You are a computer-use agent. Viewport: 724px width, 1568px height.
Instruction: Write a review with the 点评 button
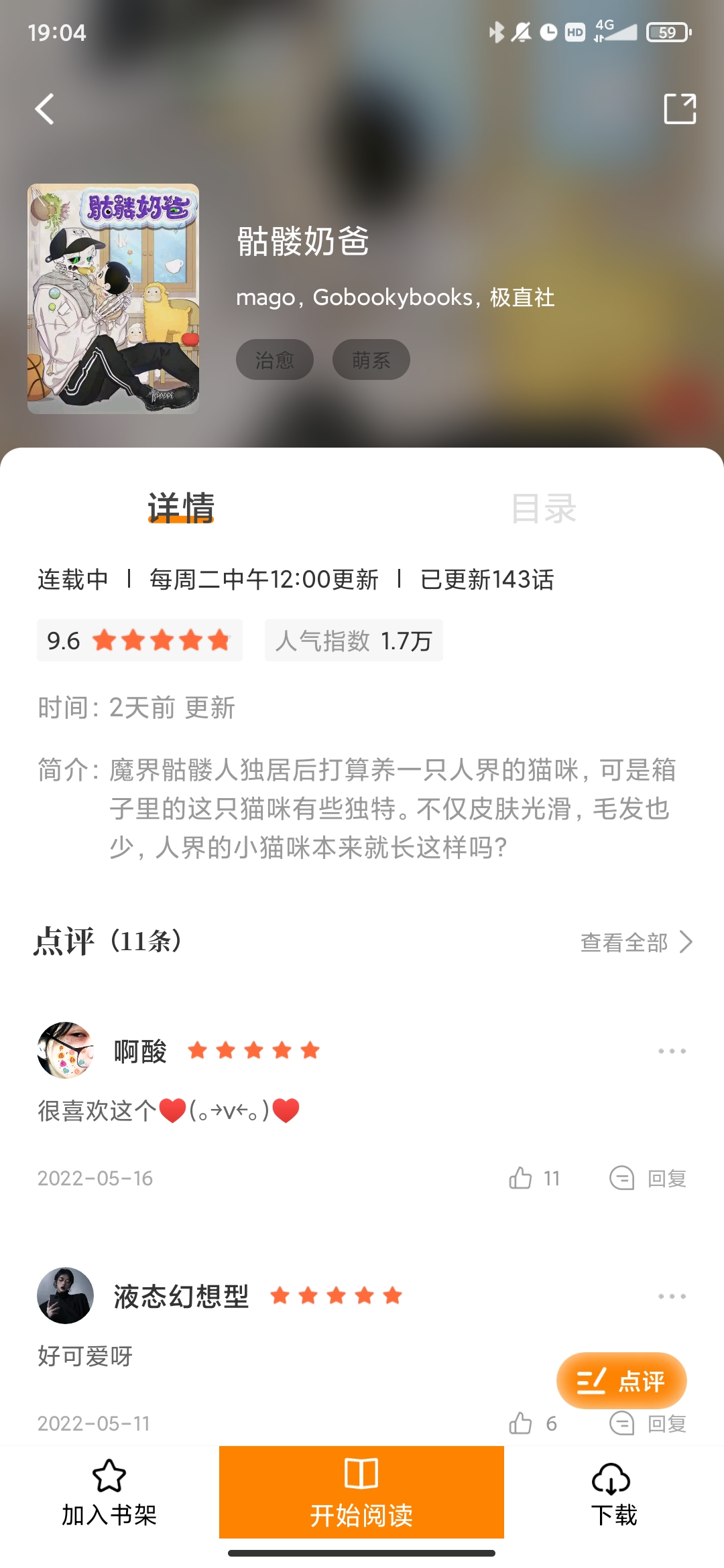tap(621, 1380)
